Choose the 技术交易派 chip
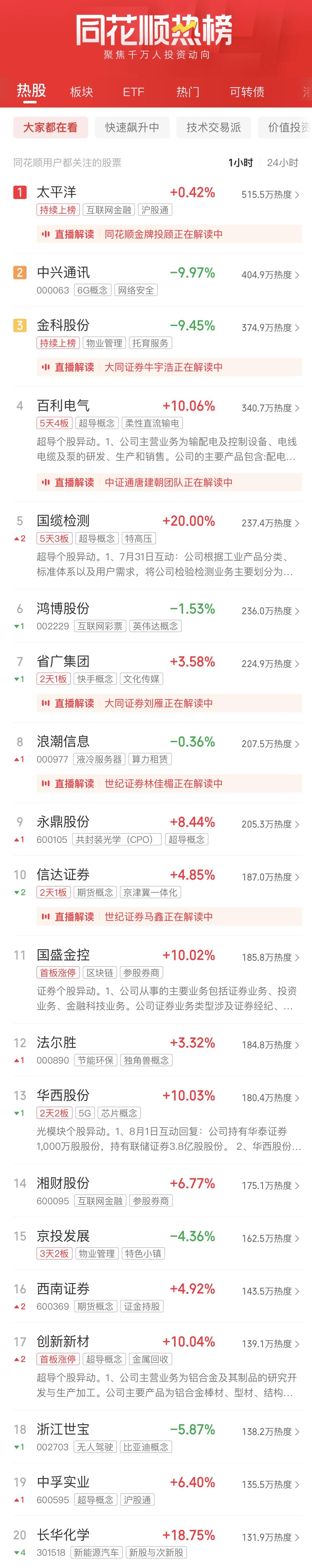The height and width of the screenshot is (1568, 312). [x=214, y=127]
